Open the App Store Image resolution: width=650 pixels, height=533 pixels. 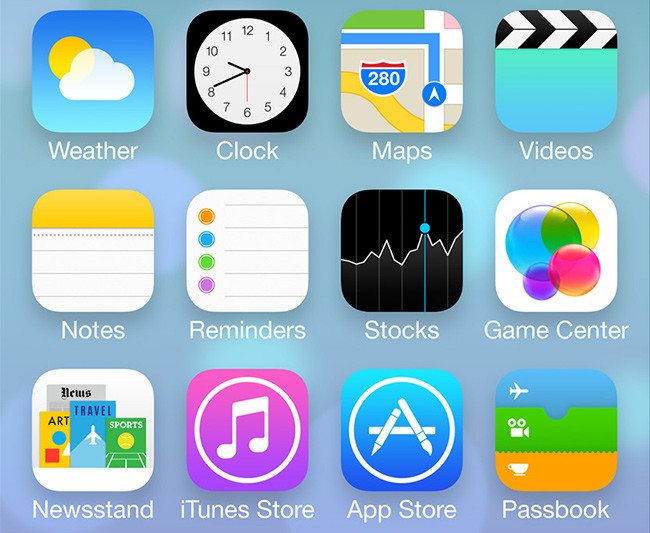tap(402, 430)
